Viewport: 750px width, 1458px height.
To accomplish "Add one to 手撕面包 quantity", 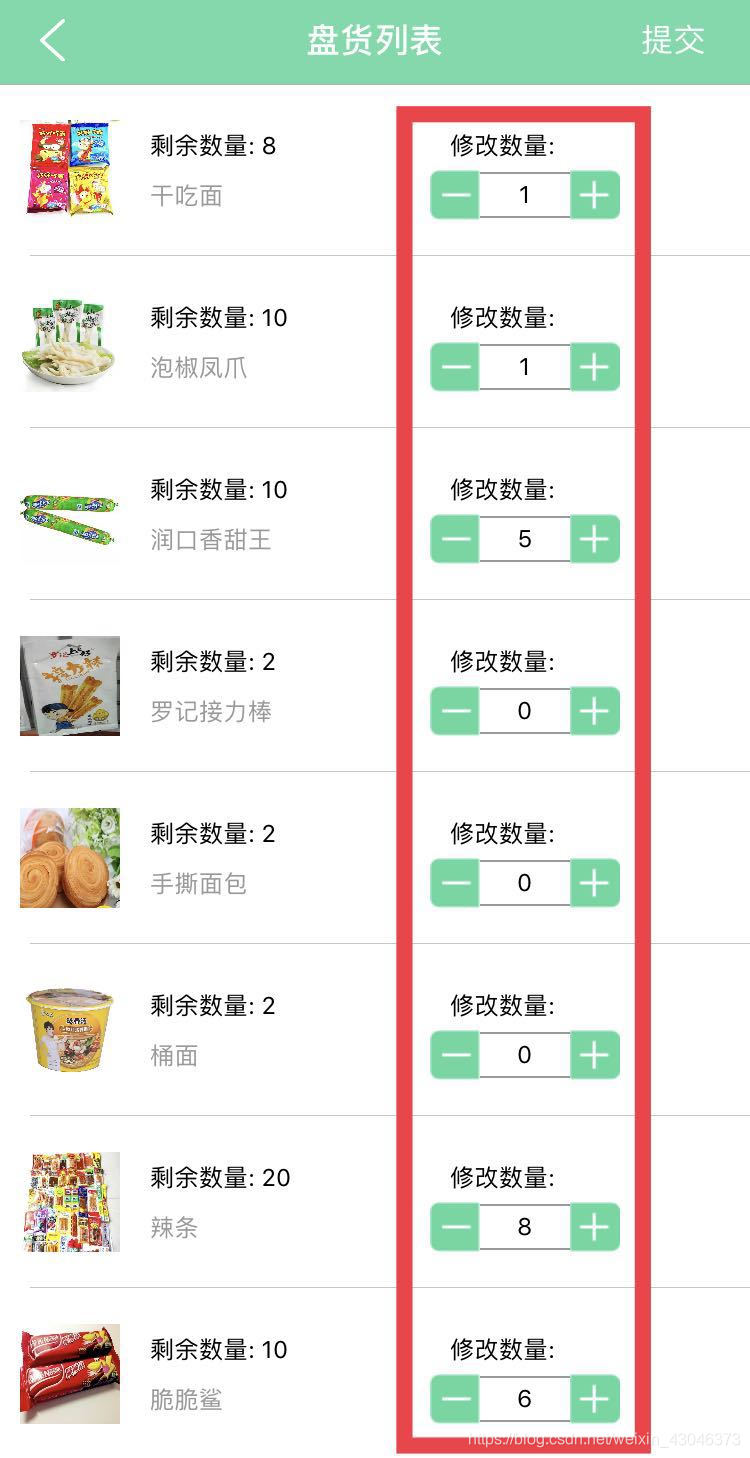I will (595, 883).
